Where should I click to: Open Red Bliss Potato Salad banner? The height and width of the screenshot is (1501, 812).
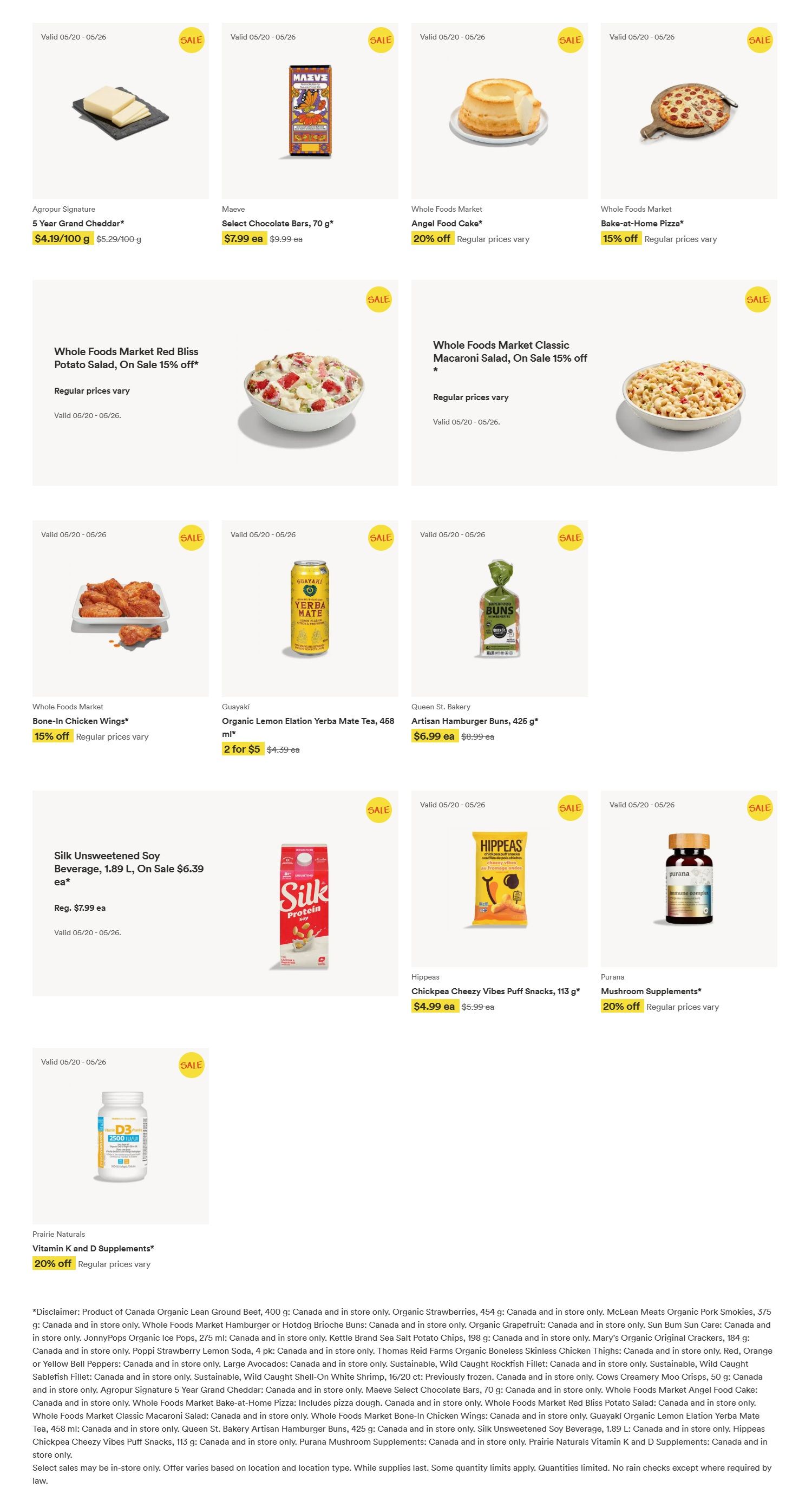tap(215, 383)
